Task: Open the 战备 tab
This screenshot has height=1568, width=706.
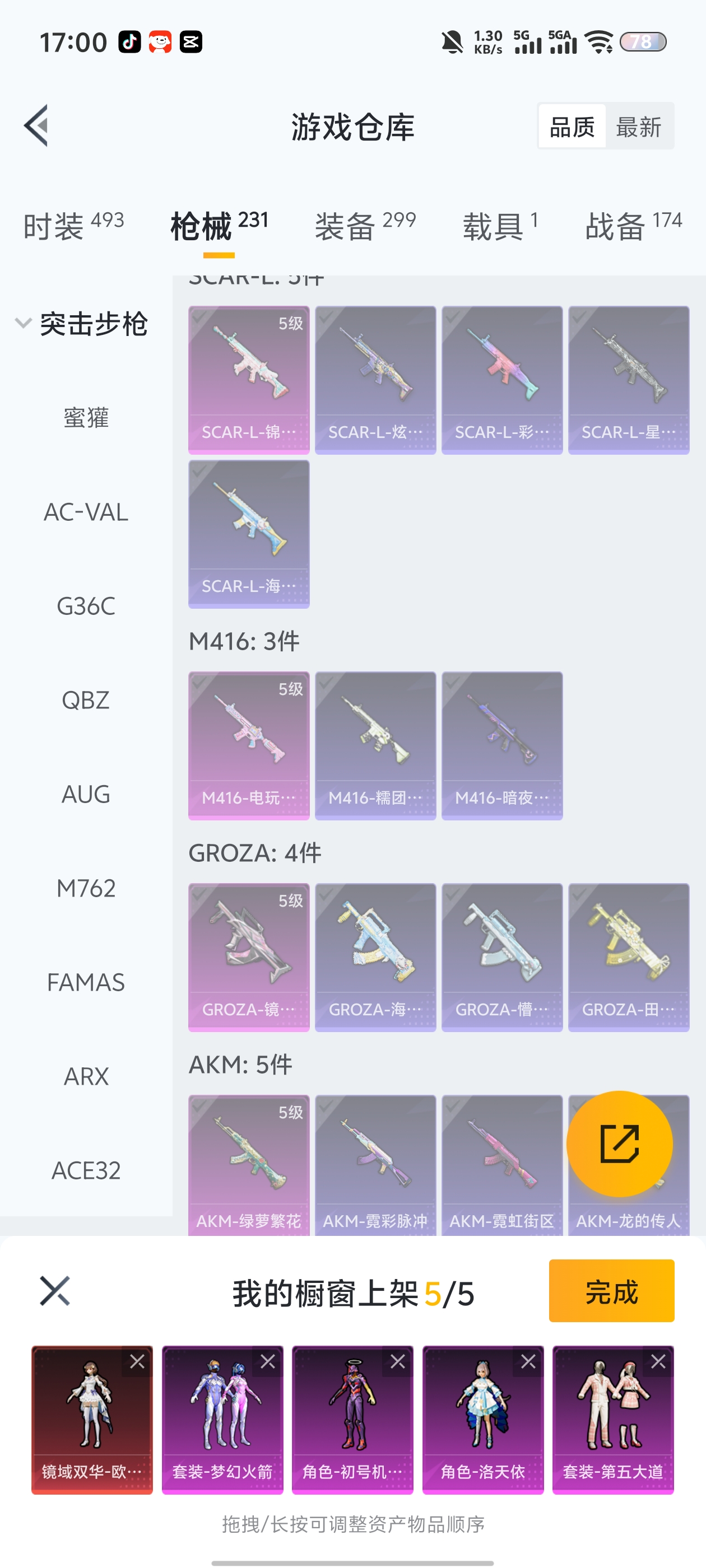Action: click(x=633, y=226)
